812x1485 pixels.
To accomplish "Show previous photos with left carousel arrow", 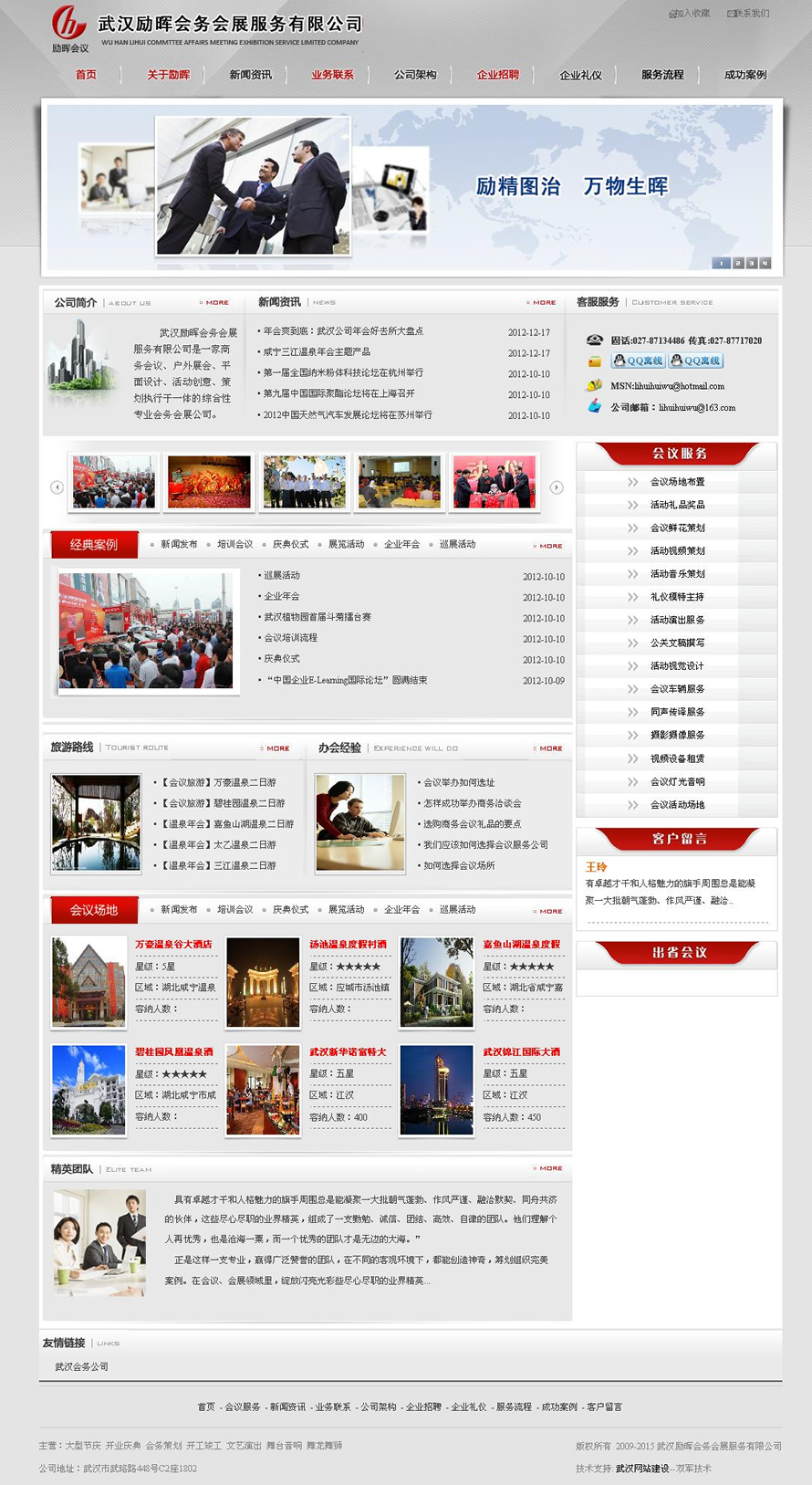I will (x=57, y=487).
